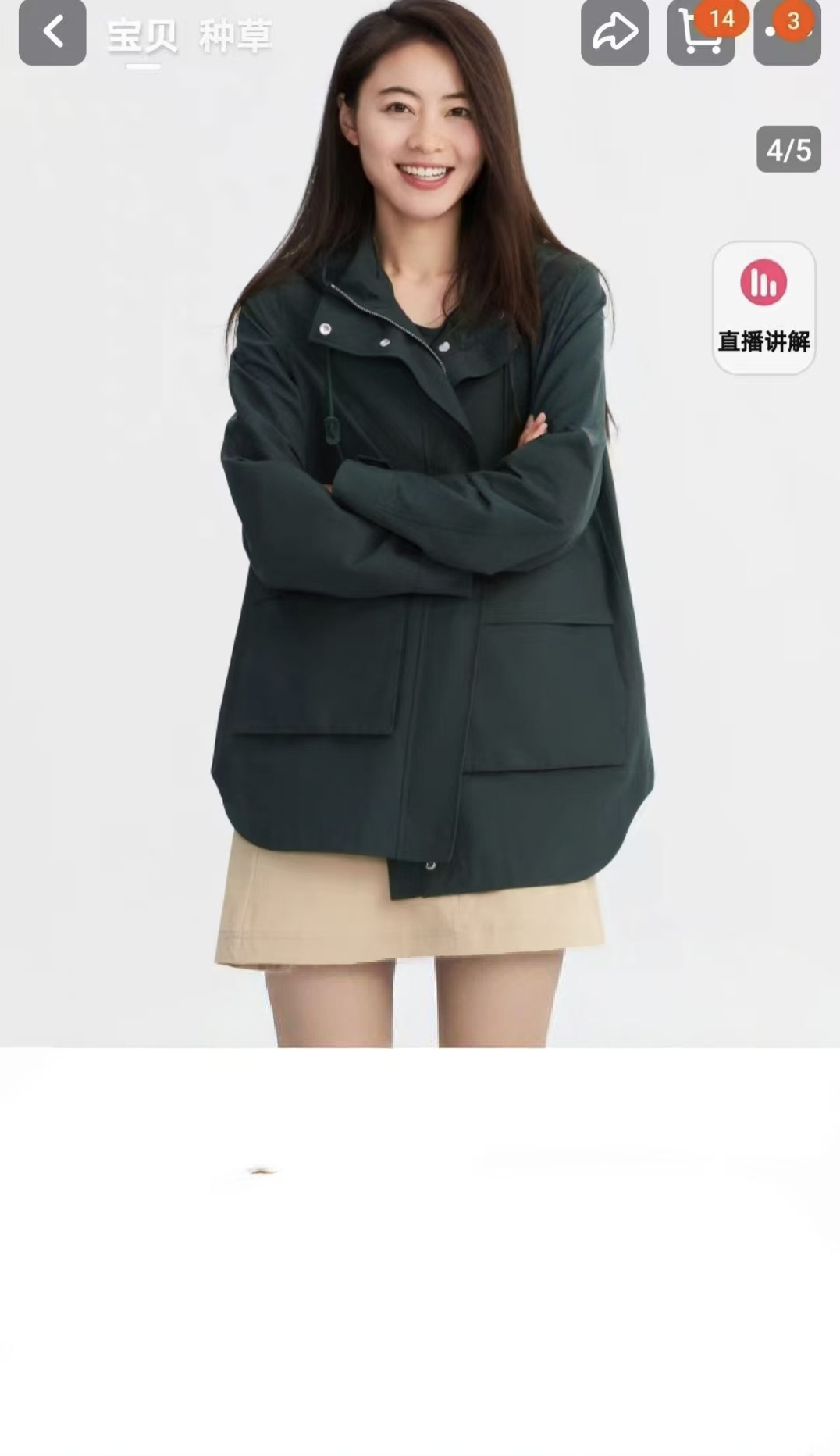Image resolution: width=840 pixels, height=1456 pixels.
Task: Switch to the 种草 tab
Action: tap(235, 36)
